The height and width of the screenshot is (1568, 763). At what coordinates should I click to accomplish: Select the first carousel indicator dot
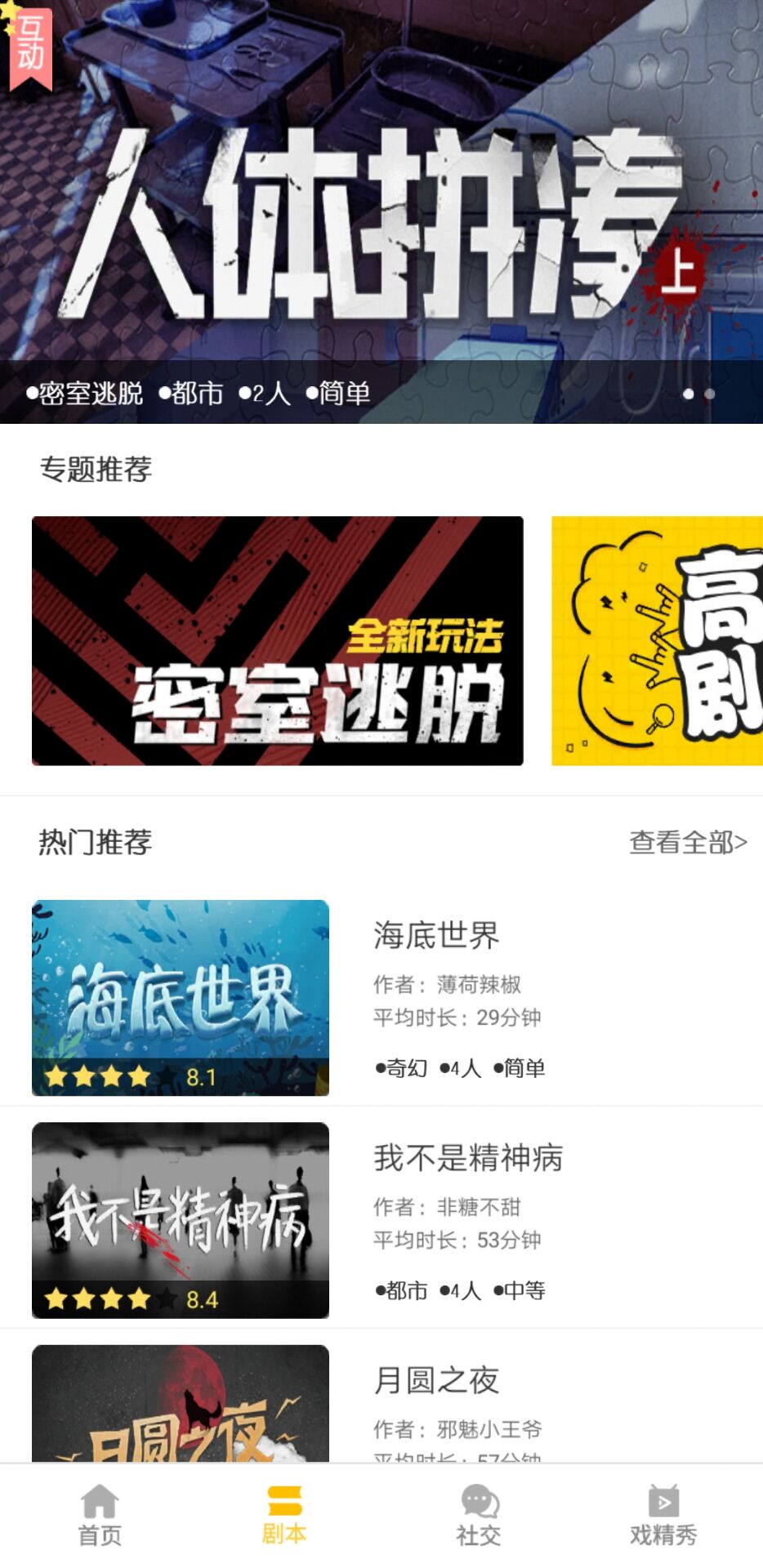coord(689,394)
